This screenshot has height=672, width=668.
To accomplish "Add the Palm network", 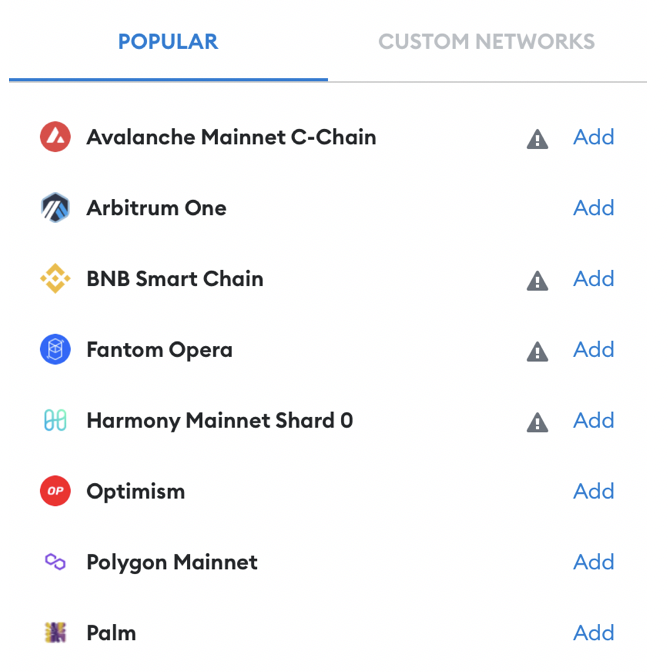I will 593,633.
